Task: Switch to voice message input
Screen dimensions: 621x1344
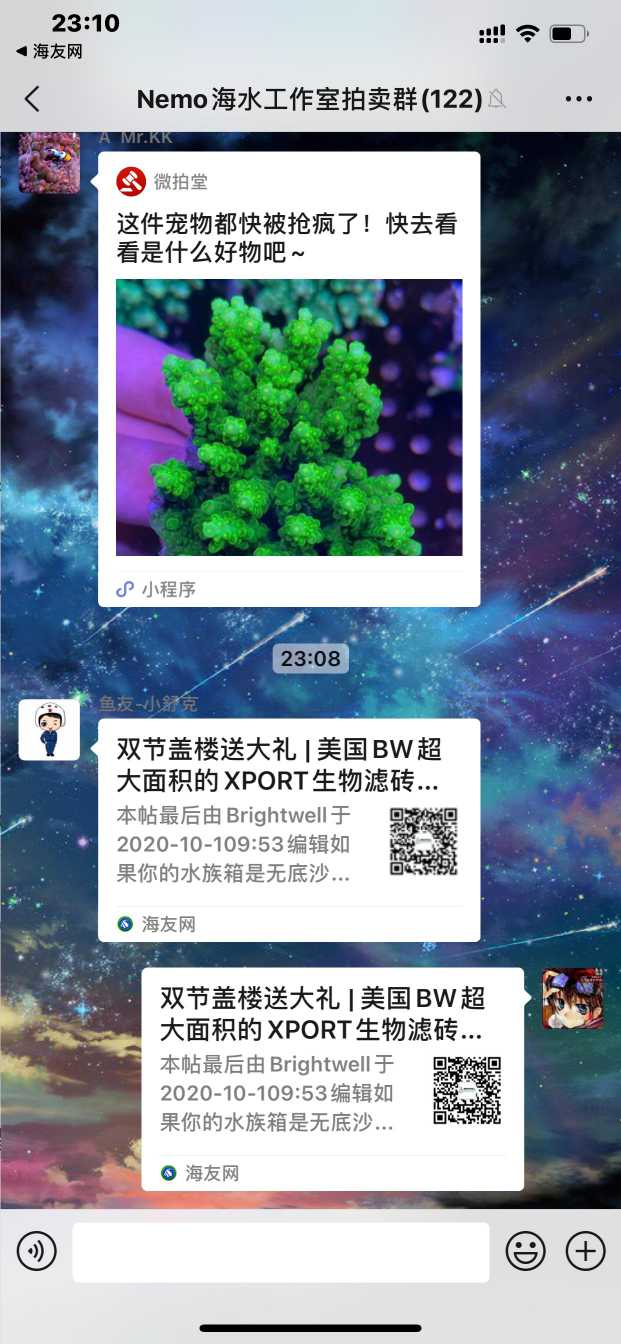Action: click(37, 1251)
